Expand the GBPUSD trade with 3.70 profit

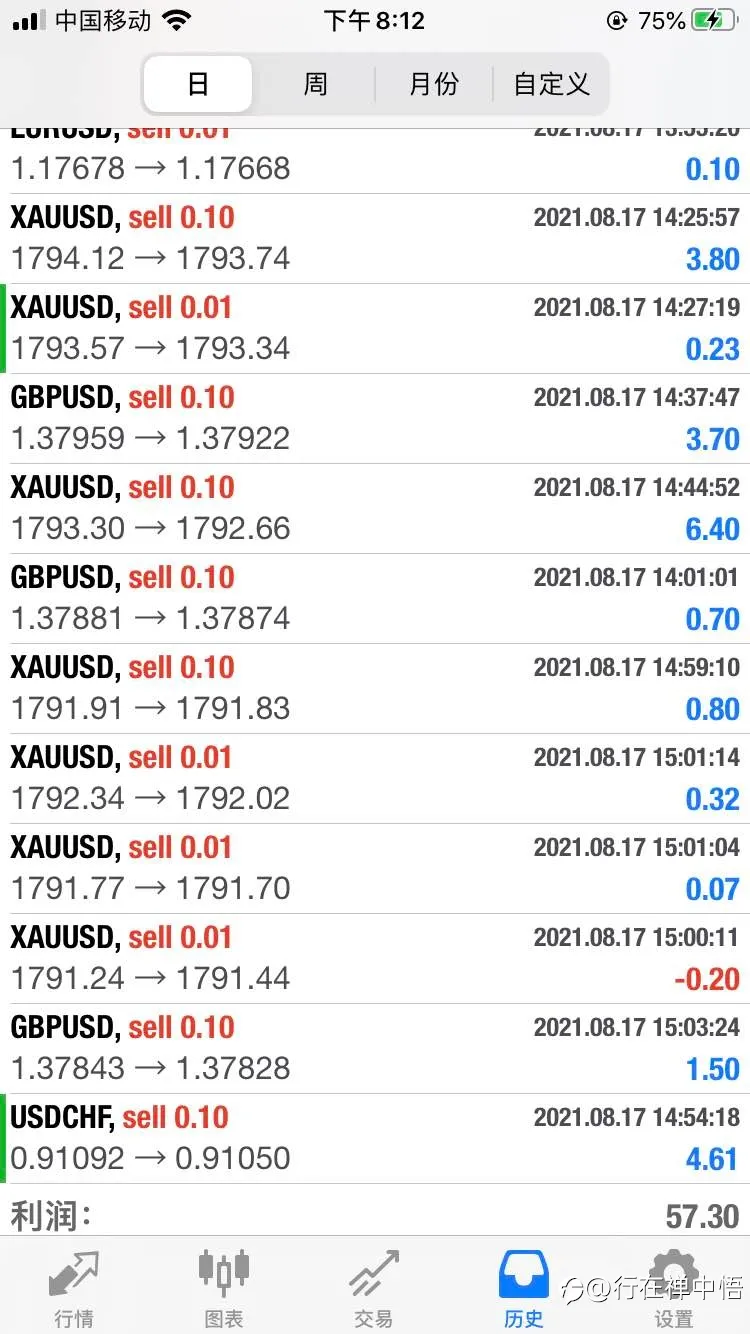(375, 419)
